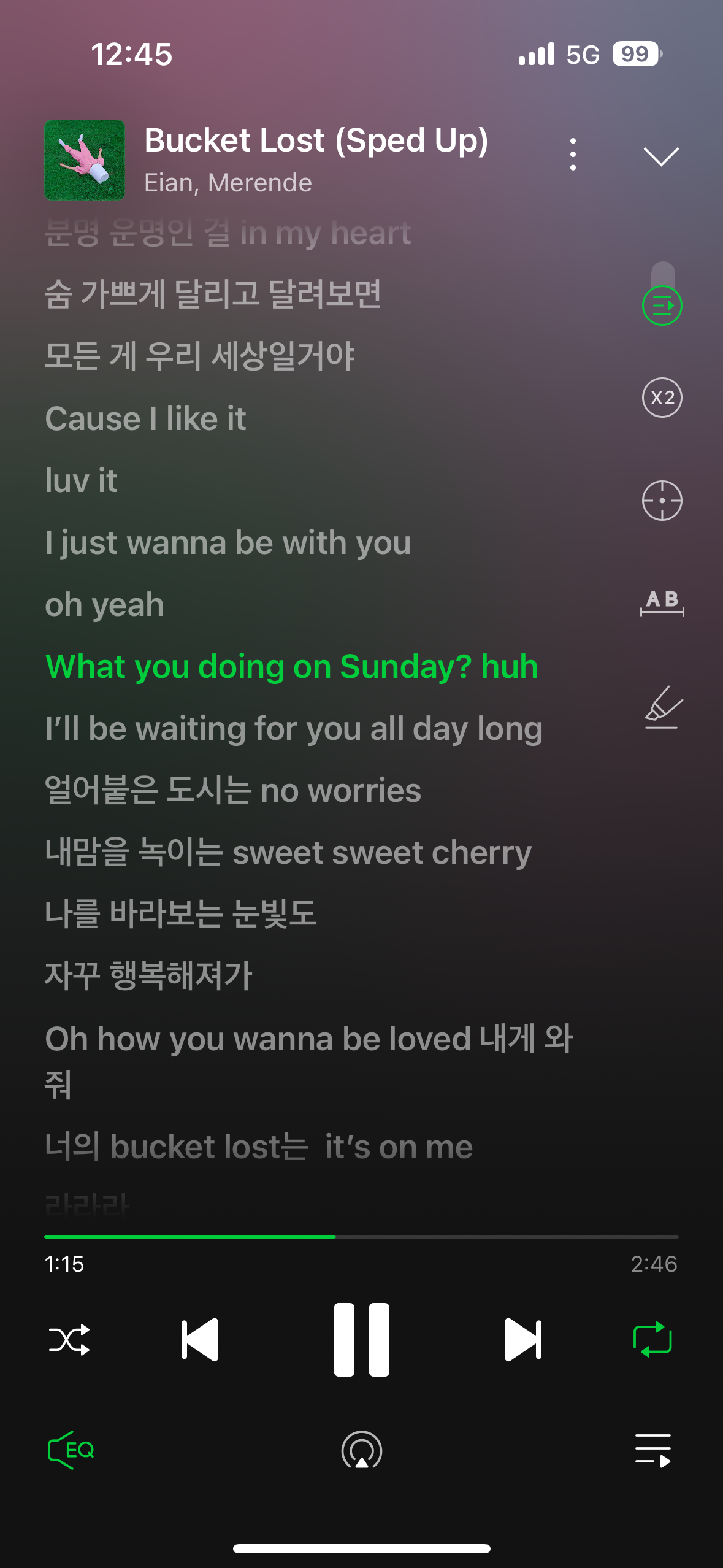Open the playlist queue
Screen dimensions: 723x1568
652,1450
